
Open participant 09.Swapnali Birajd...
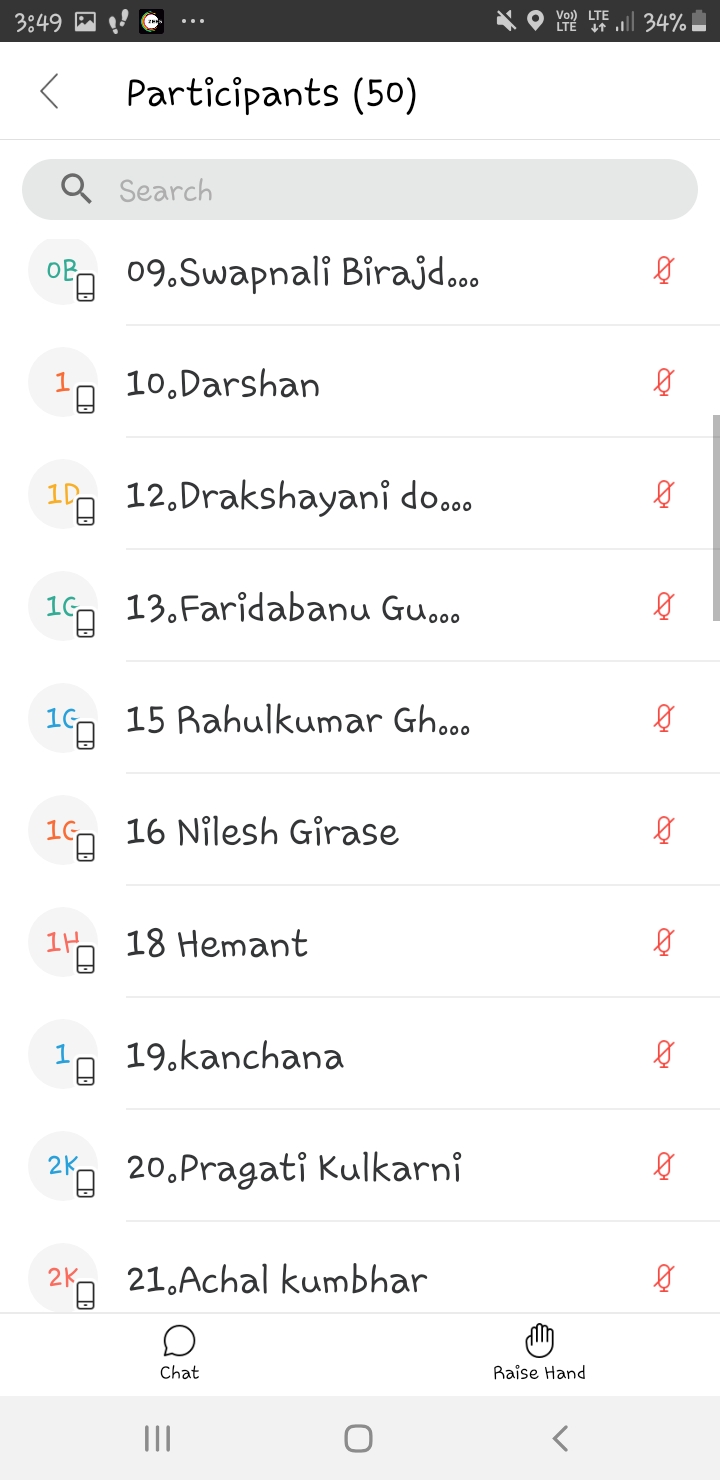click(360, 272)
